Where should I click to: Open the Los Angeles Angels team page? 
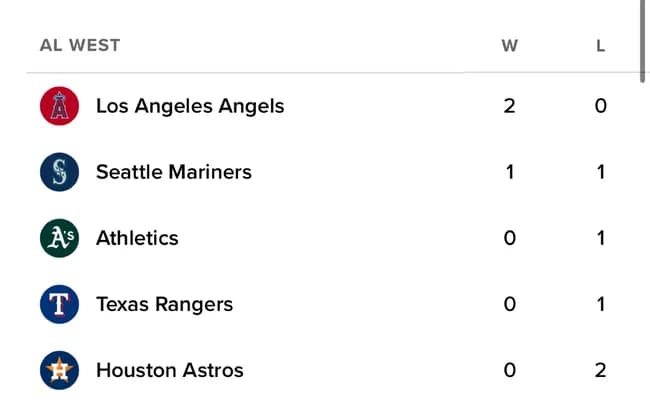(190, 106)
